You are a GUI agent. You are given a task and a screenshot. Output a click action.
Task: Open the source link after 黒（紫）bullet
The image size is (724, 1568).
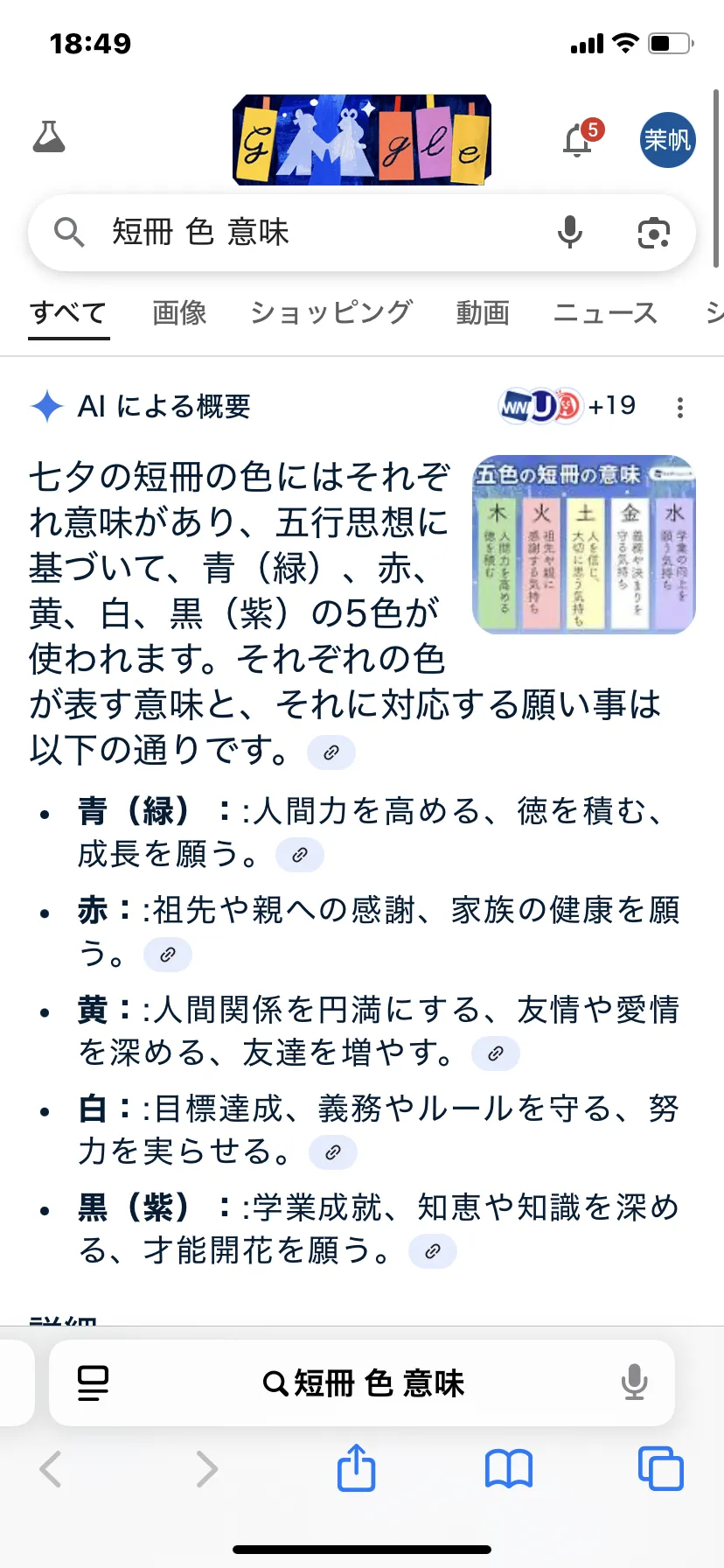coord(433,1251)
